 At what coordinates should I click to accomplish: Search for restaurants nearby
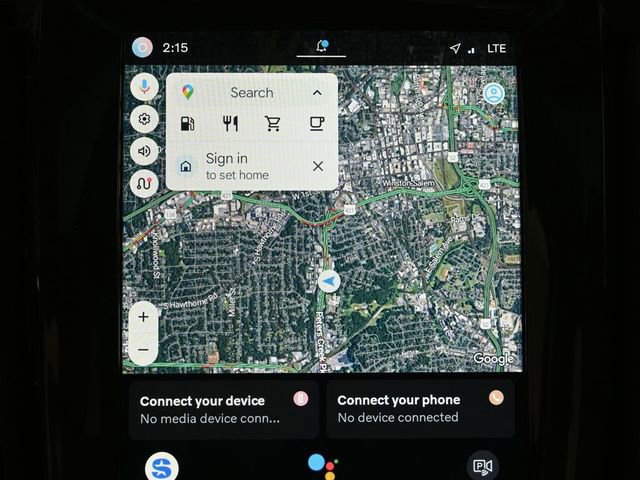pyautogui.click(x=230, y=124)
